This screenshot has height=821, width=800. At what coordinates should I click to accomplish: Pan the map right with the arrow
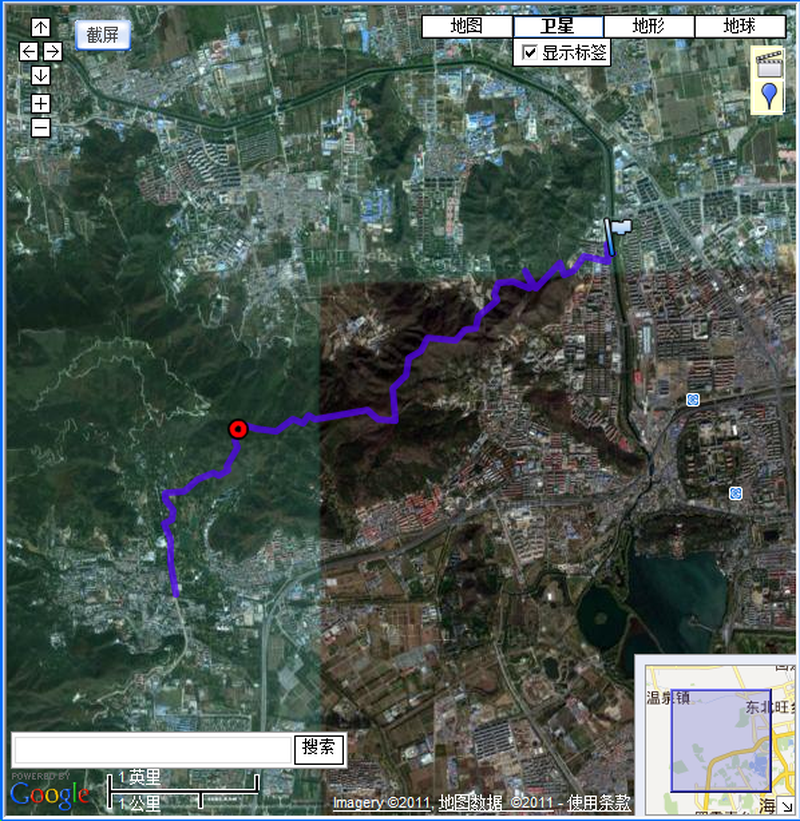click(x=53, y=51)
